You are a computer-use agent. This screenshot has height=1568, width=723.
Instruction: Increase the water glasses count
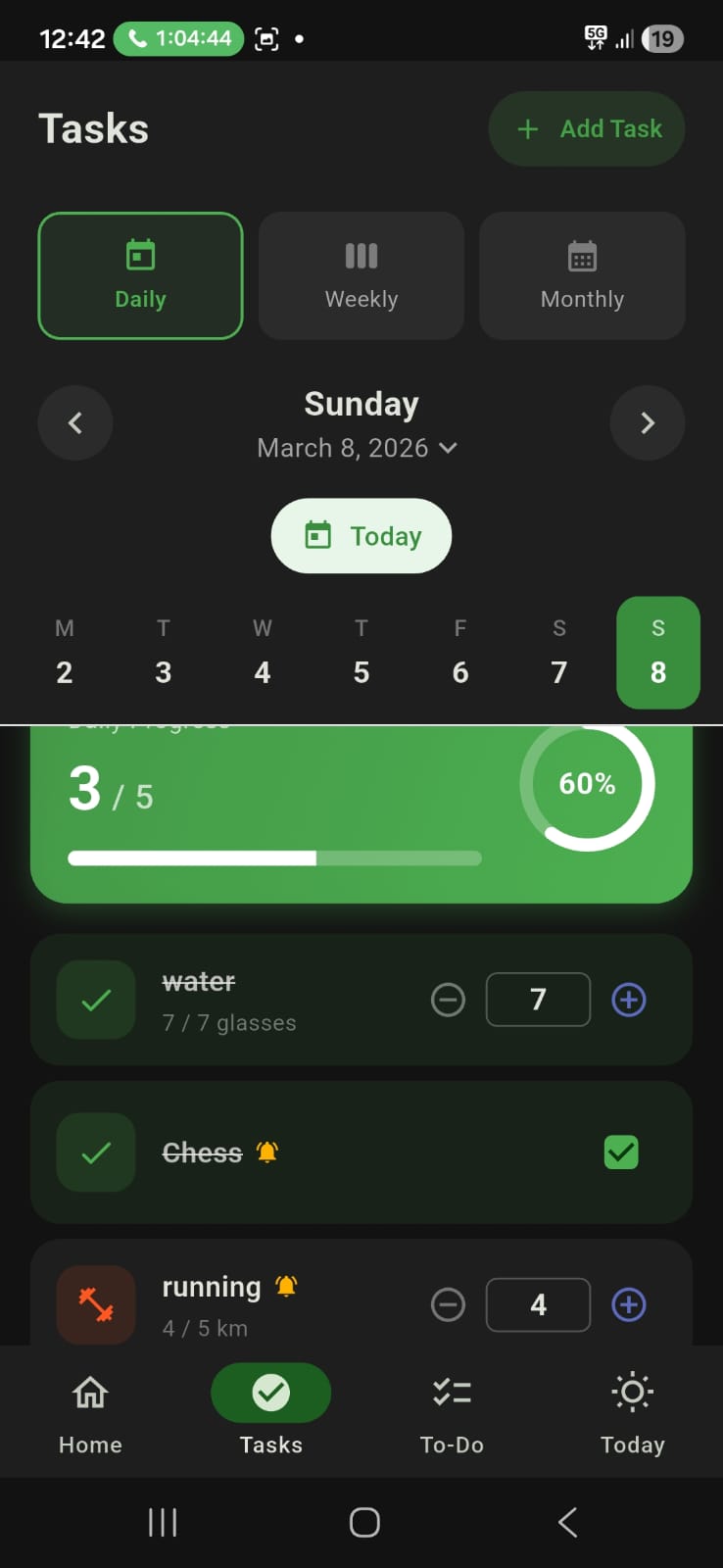point(628,1000)
